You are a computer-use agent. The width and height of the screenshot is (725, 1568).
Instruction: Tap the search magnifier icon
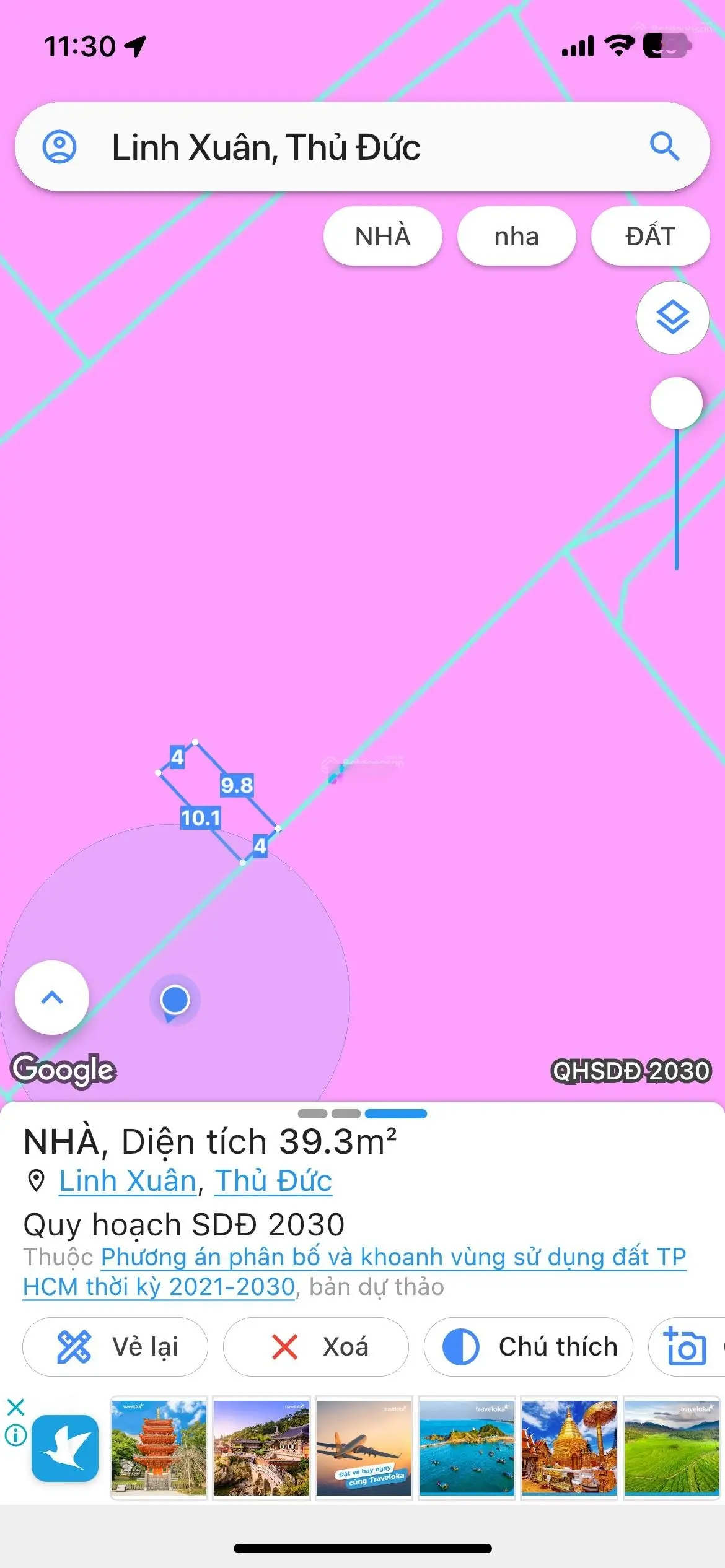click(x=664, y=147)
